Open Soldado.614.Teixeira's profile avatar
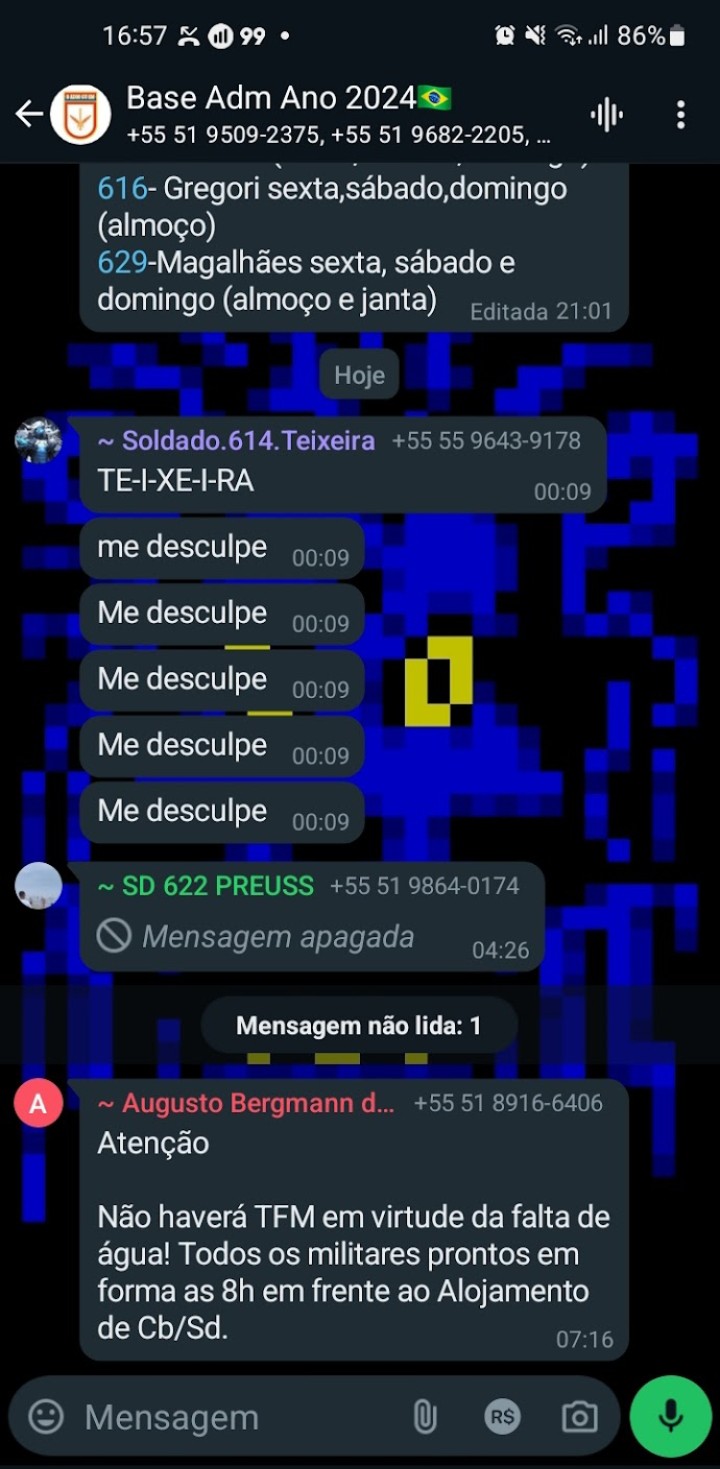Screen dimensions: 720x1469 (x=37, y=440)
